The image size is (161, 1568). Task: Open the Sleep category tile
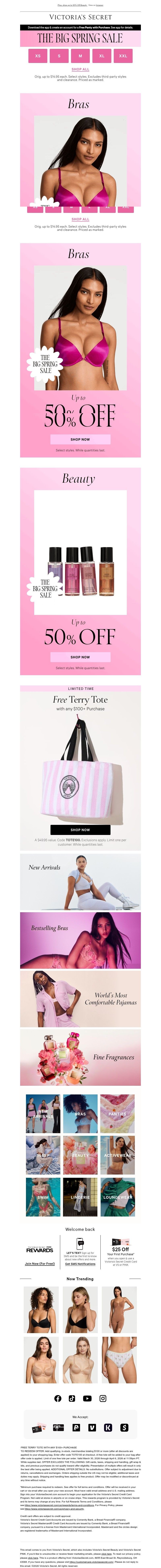[43, 1155]
